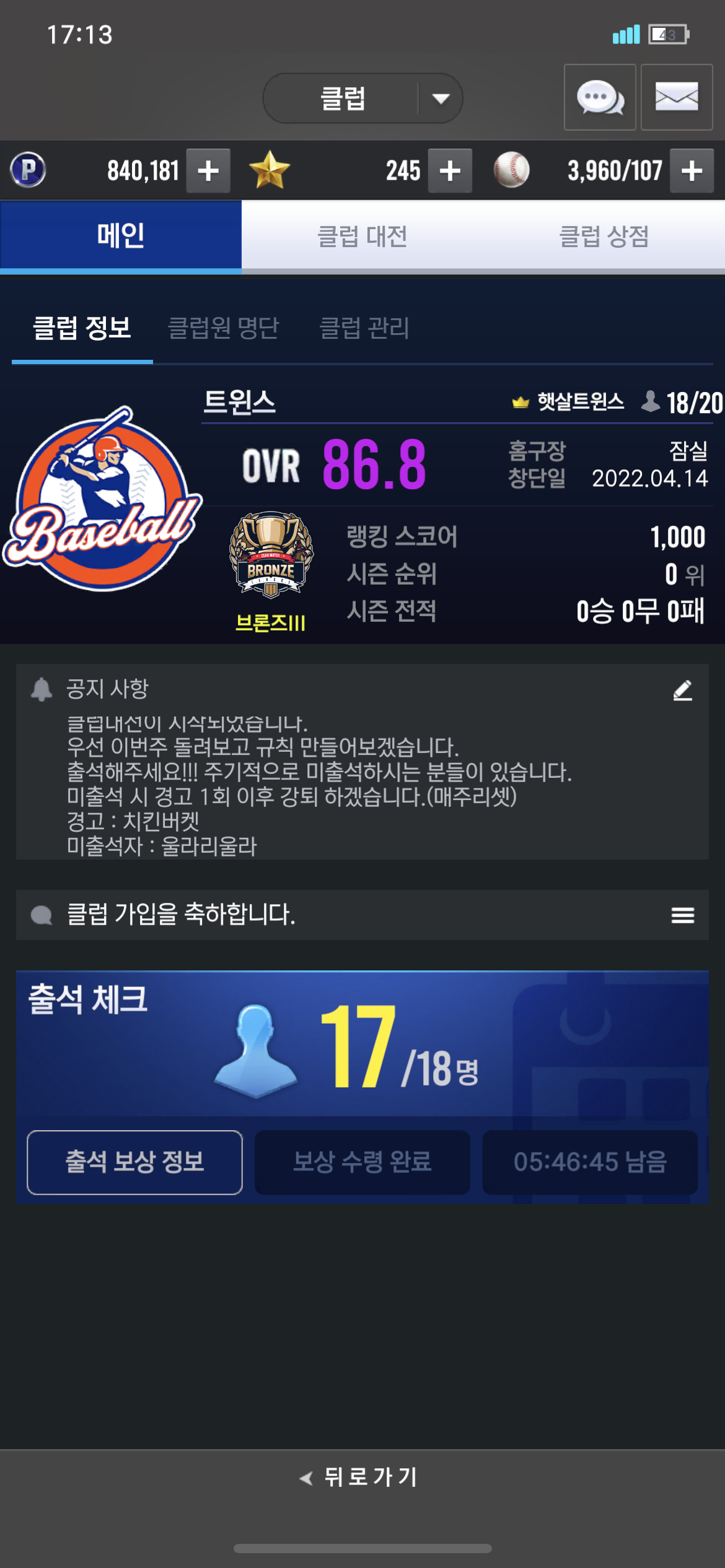Edit the 공지 사항 notice
Viewport: 725px width, 1568px height.
pos(682,690)
